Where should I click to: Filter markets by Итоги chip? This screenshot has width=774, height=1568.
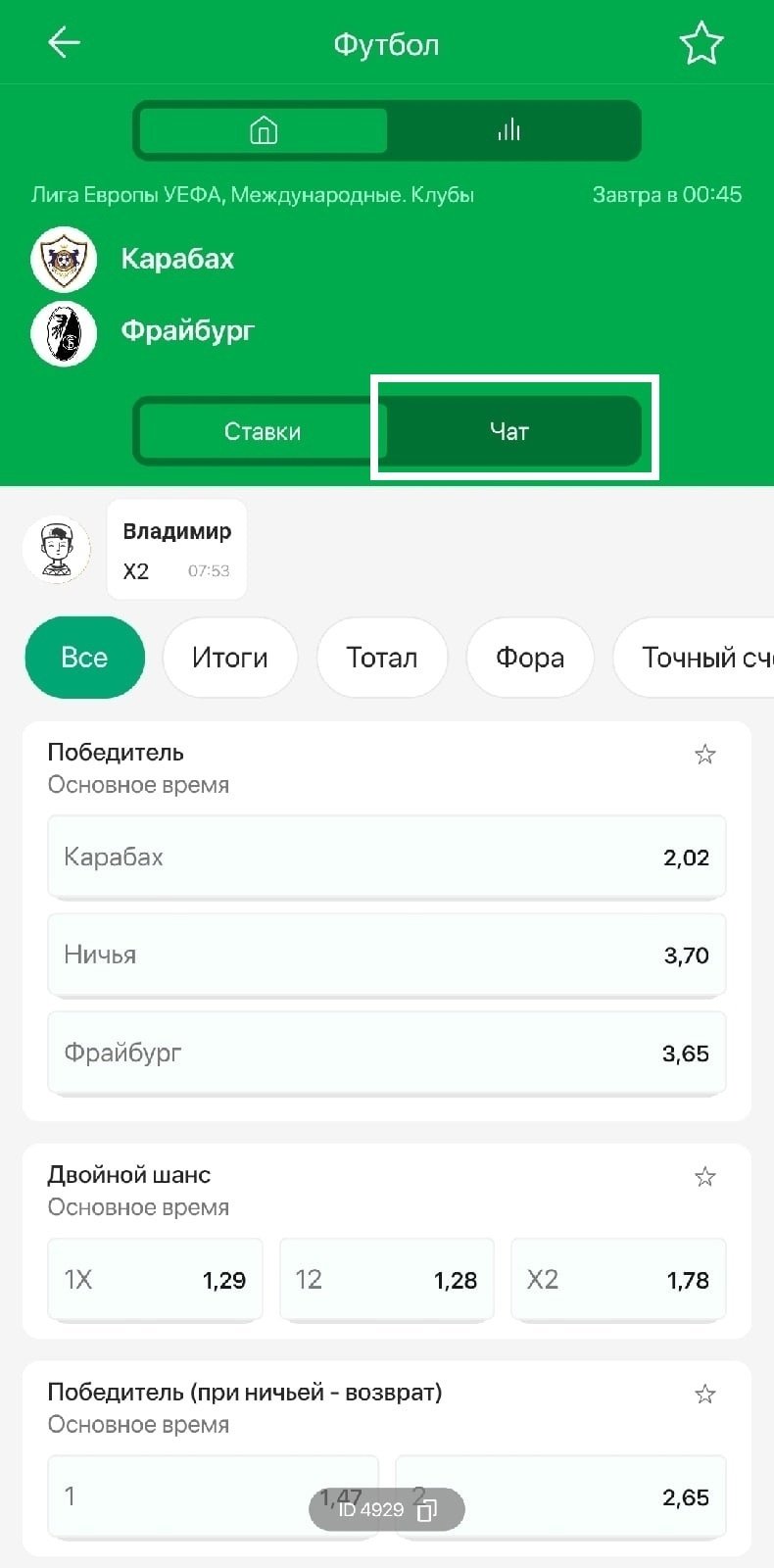click(x=229, y=658)
